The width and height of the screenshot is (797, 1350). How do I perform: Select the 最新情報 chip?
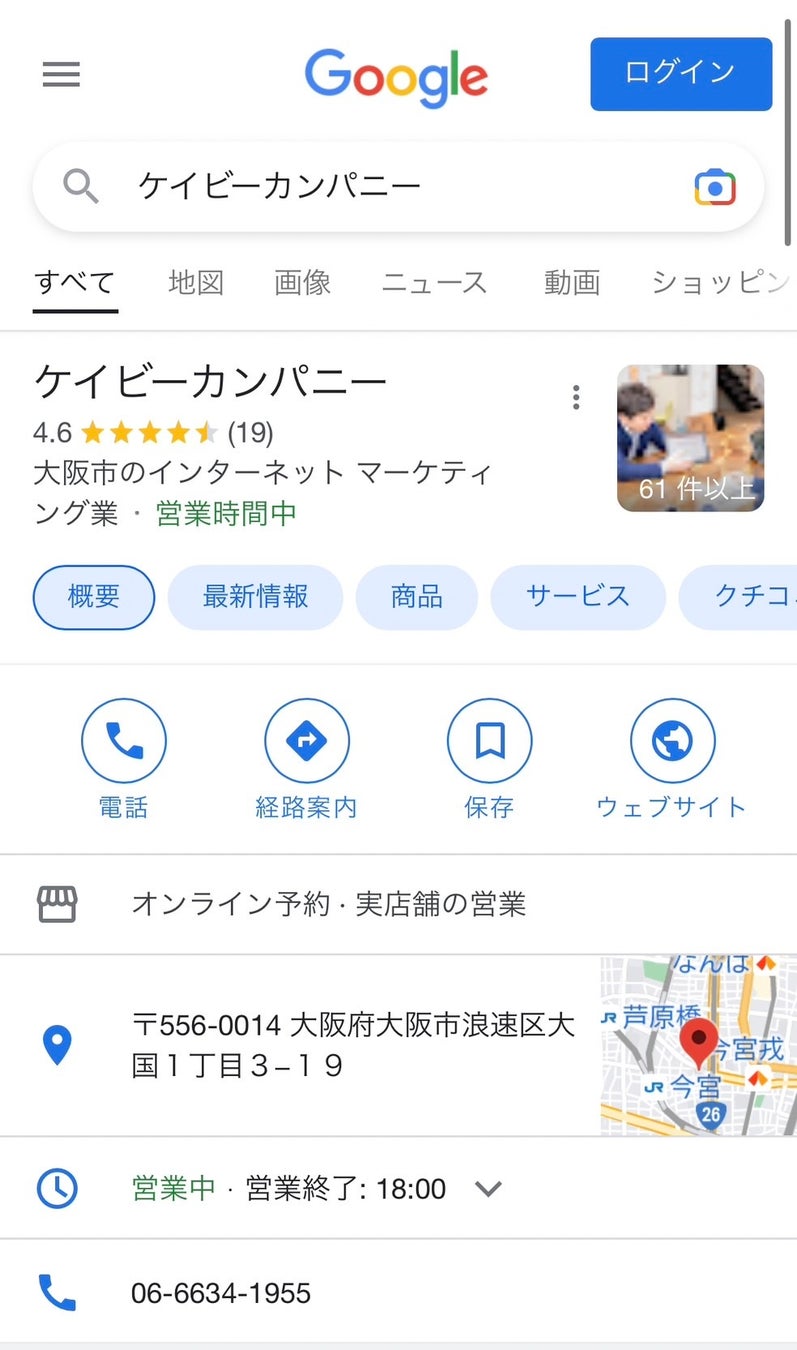(255, 597)
